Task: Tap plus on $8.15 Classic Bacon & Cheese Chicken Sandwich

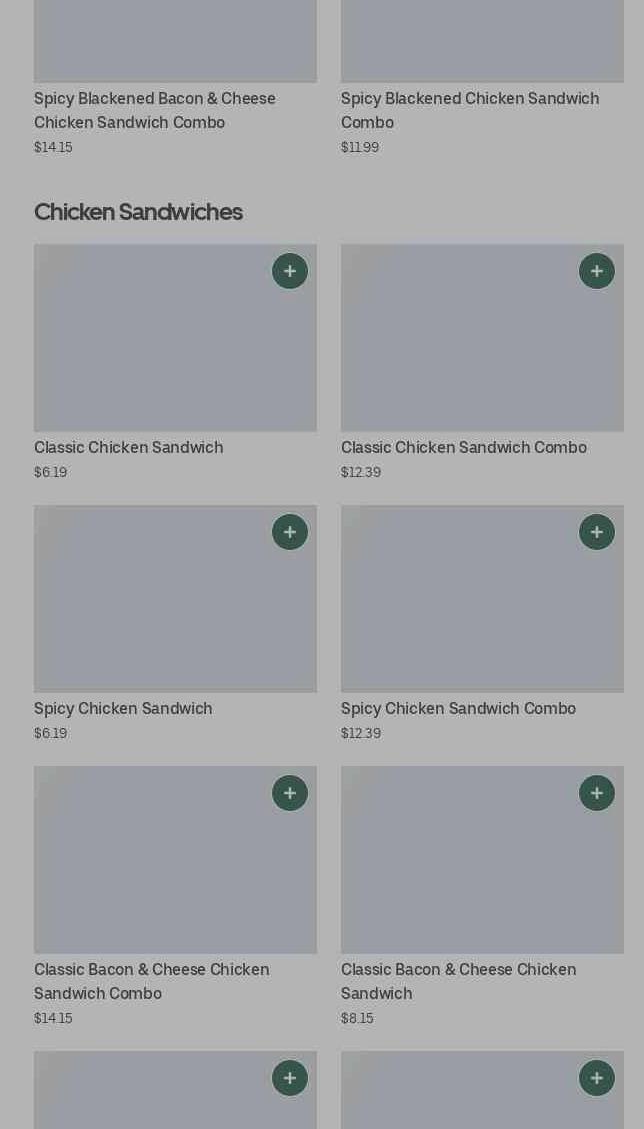Action: coord(596,793)
